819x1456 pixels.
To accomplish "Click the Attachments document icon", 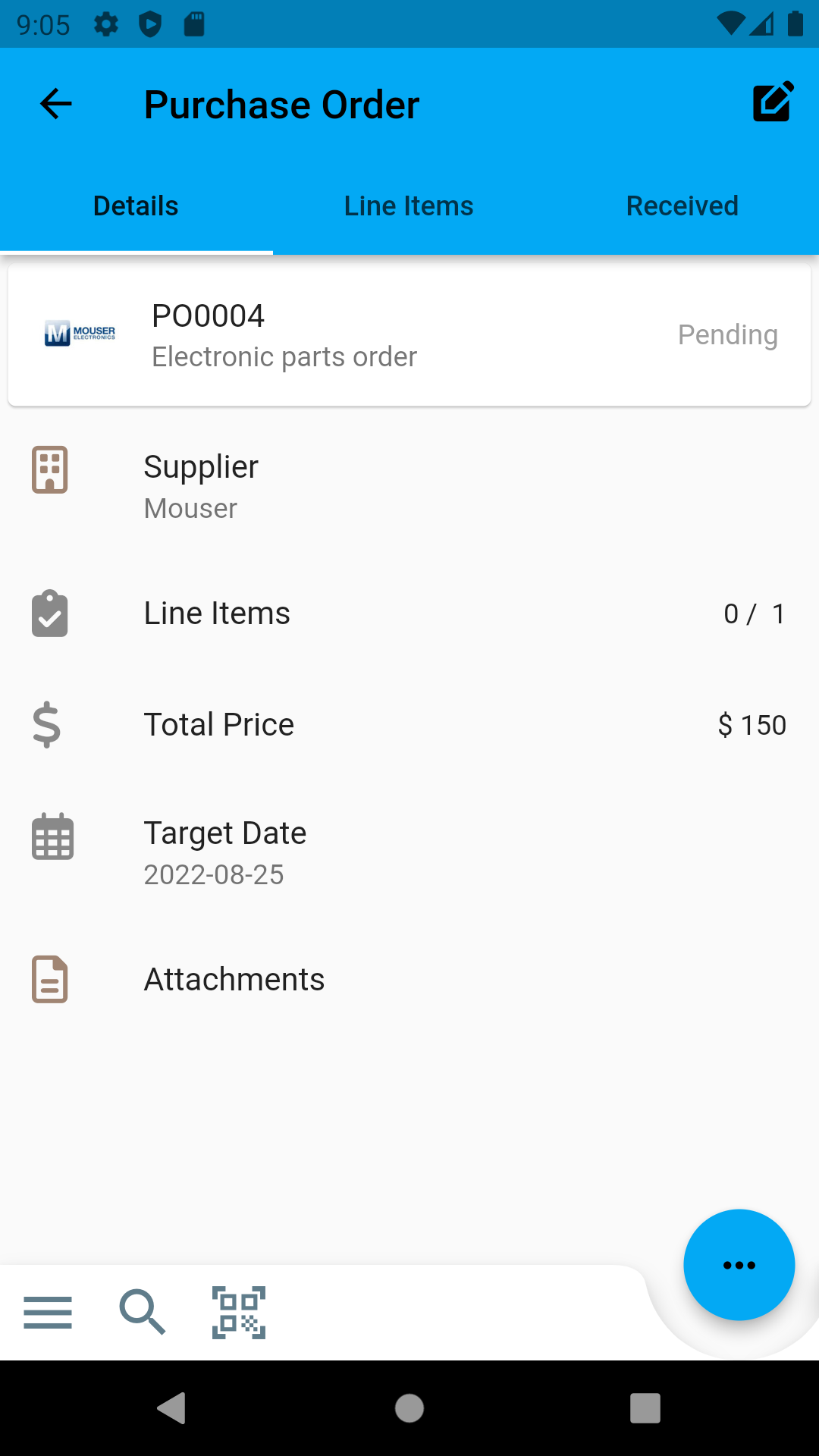I will (x=49, y=979).
